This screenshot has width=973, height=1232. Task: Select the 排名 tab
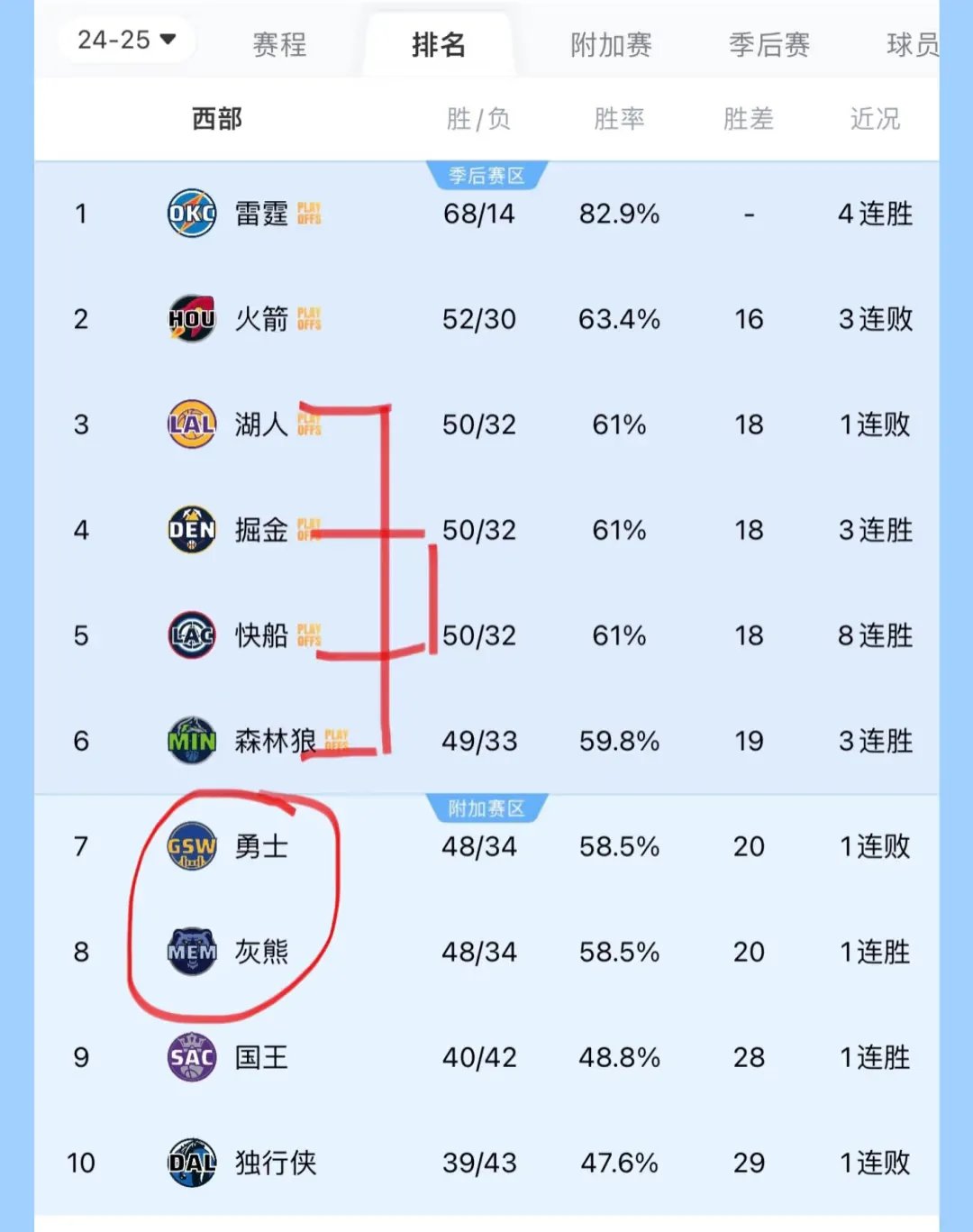coord(439,44)
